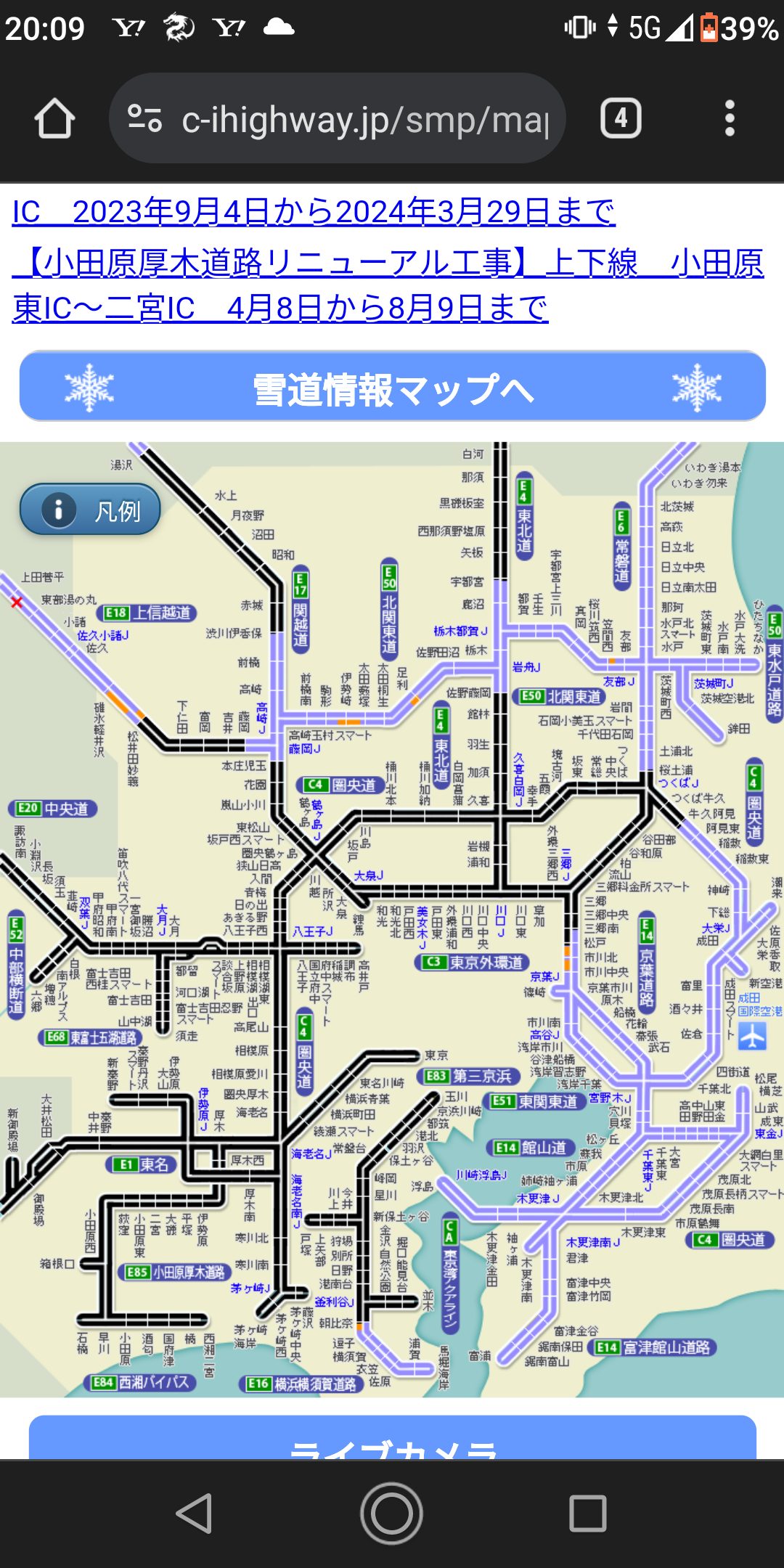Show the 凡例 map legend
This screenshot has width=784, height=1568.
[x=90, y=510]
